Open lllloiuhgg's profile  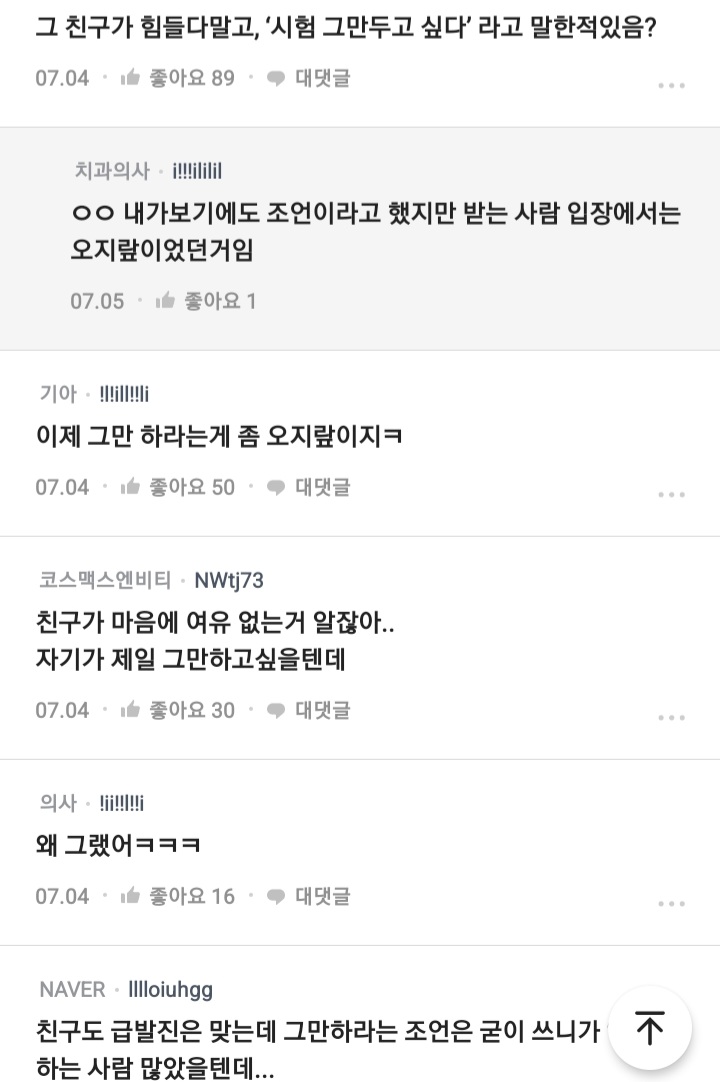click(x=171, y=990)
